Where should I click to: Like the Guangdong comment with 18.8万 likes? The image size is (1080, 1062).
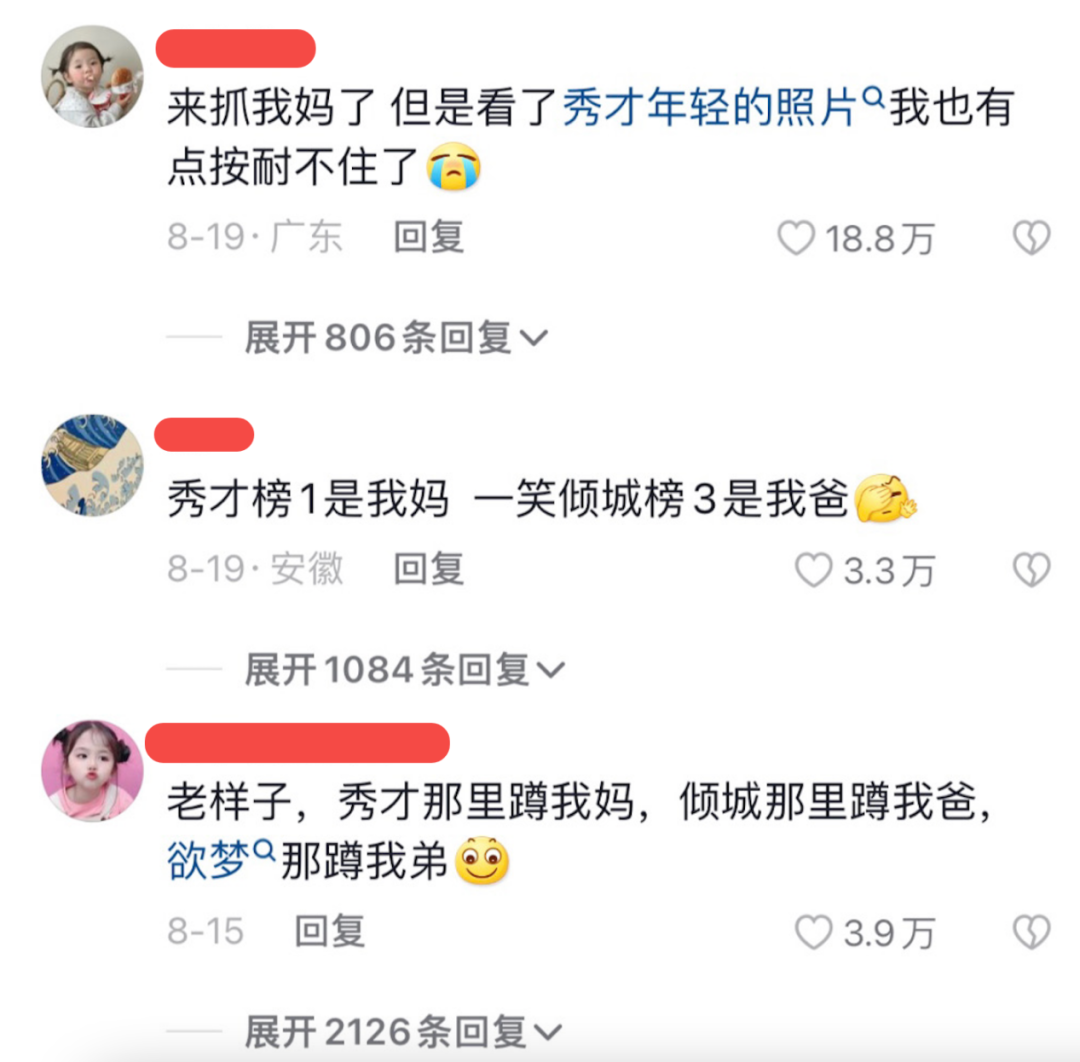coord(797,238)
